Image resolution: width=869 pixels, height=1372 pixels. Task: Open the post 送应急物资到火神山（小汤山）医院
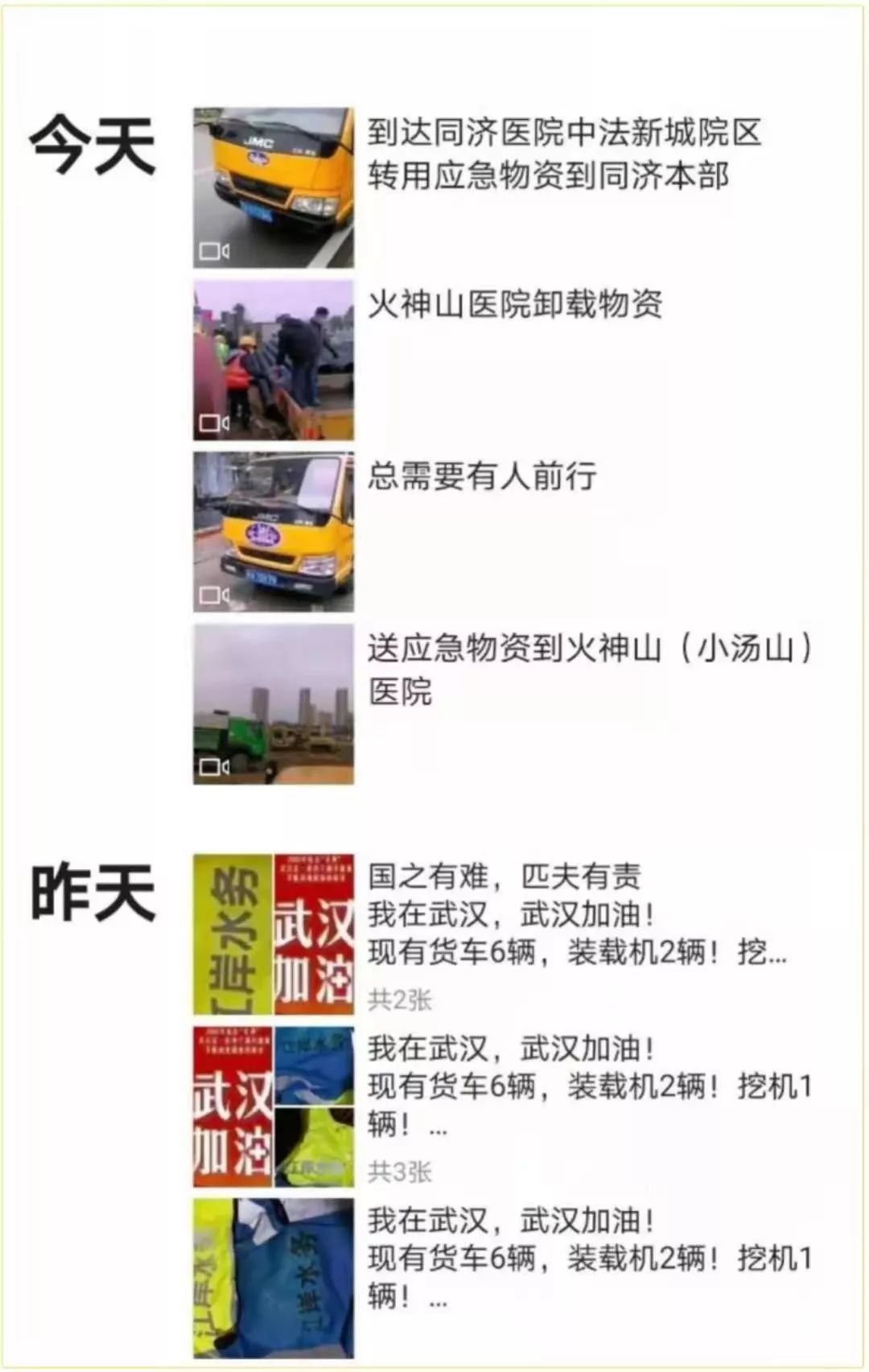[589, 670]
